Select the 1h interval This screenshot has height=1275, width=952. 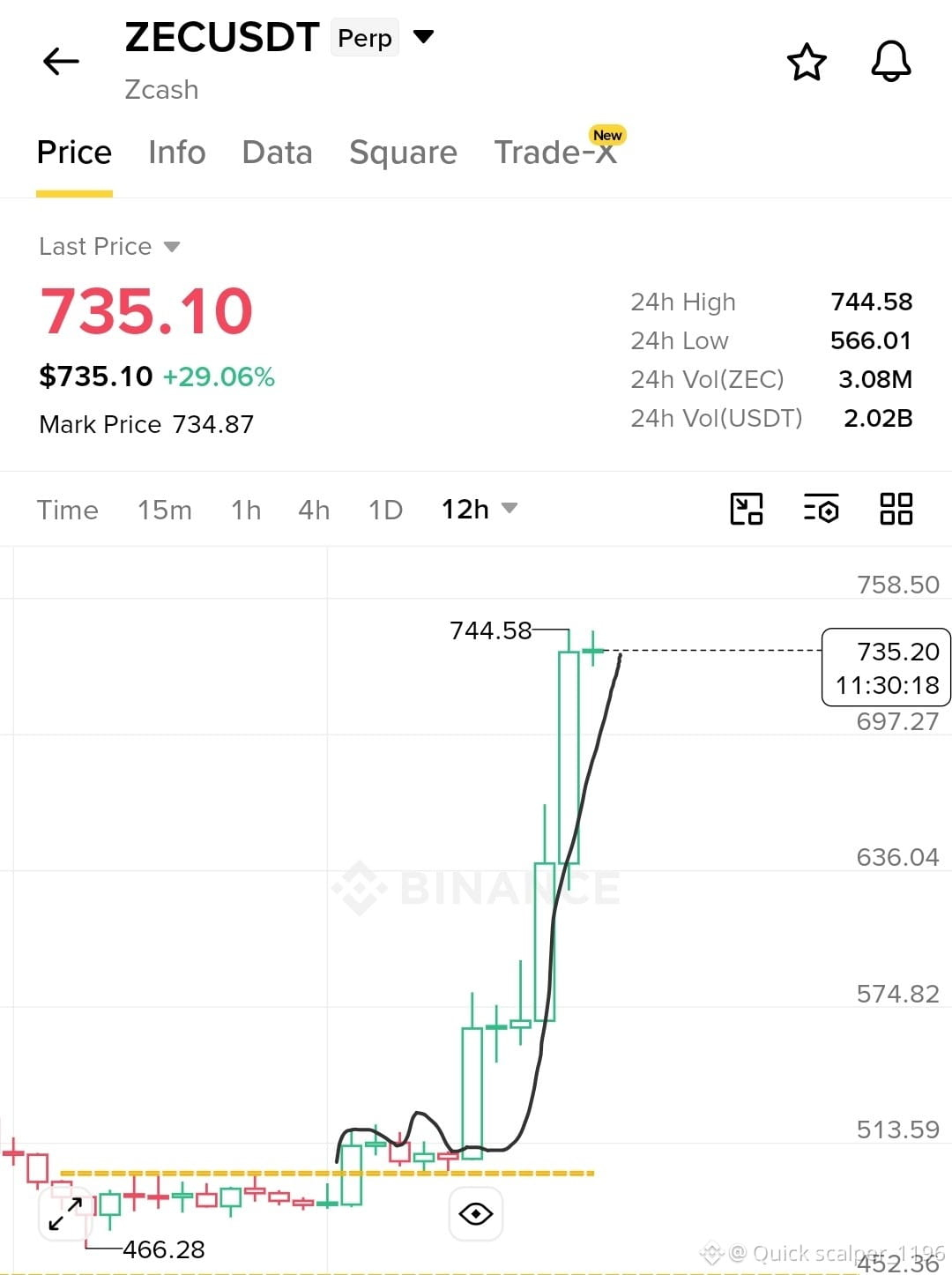[246, 510]
